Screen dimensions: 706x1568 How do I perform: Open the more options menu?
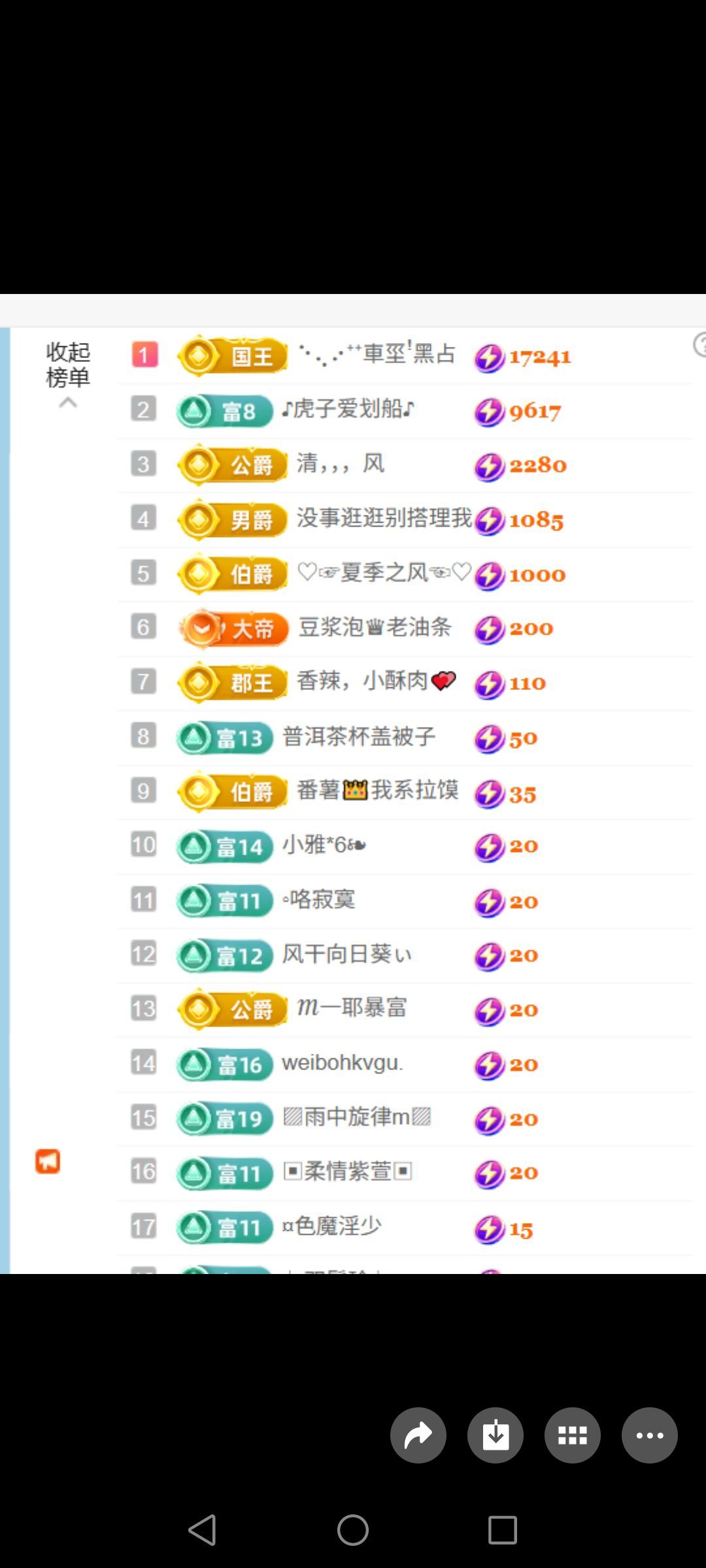[650, 1435]
